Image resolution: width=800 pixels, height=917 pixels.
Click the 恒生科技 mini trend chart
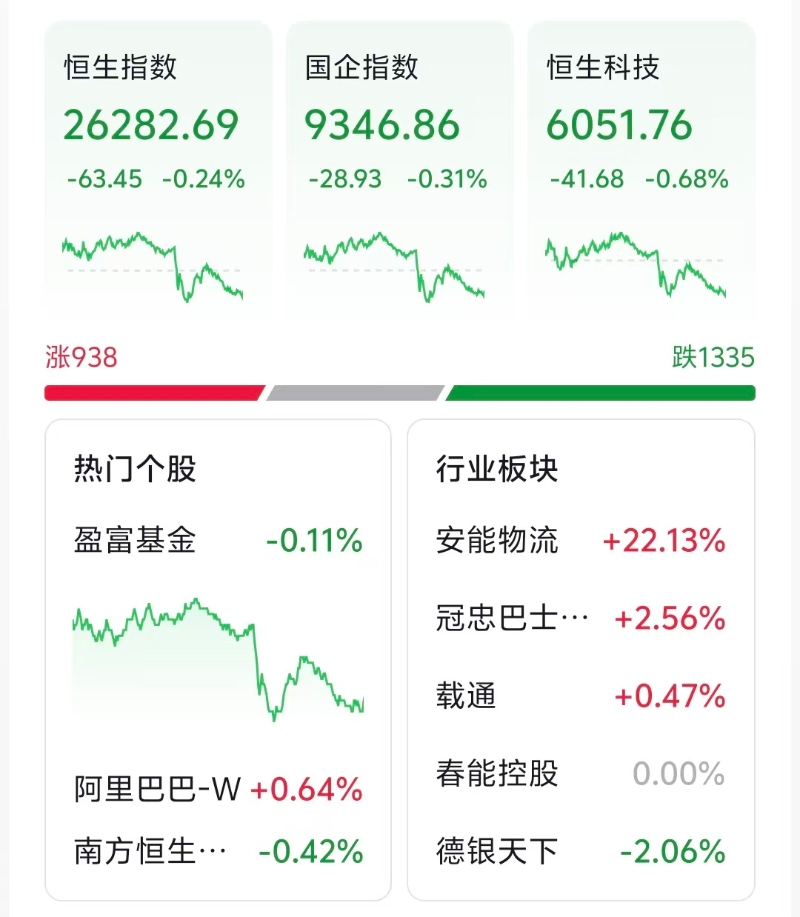click(635, 265)
